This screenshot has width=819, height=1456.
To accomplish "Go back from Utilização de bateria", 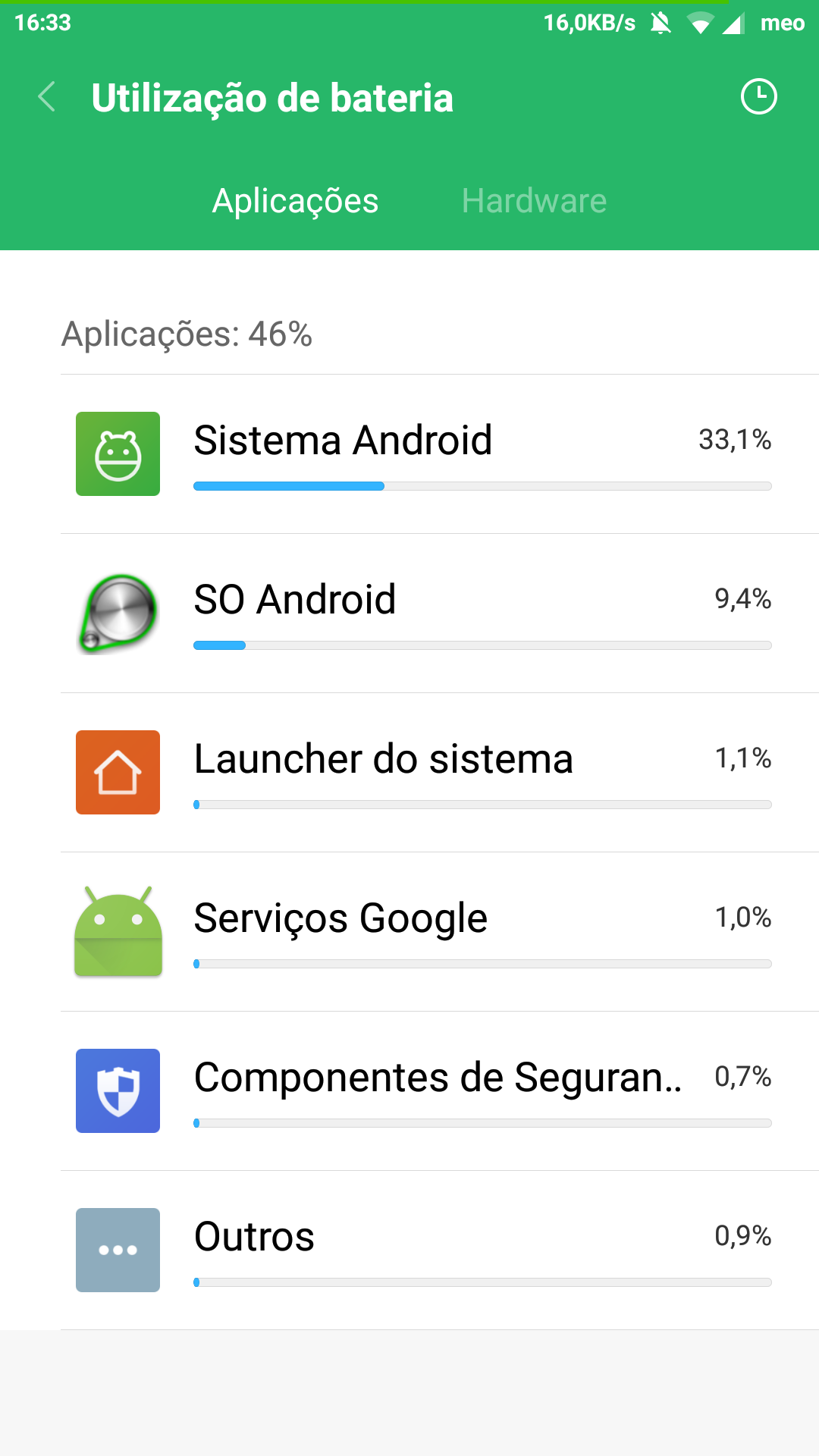I will tap(47, 97).
